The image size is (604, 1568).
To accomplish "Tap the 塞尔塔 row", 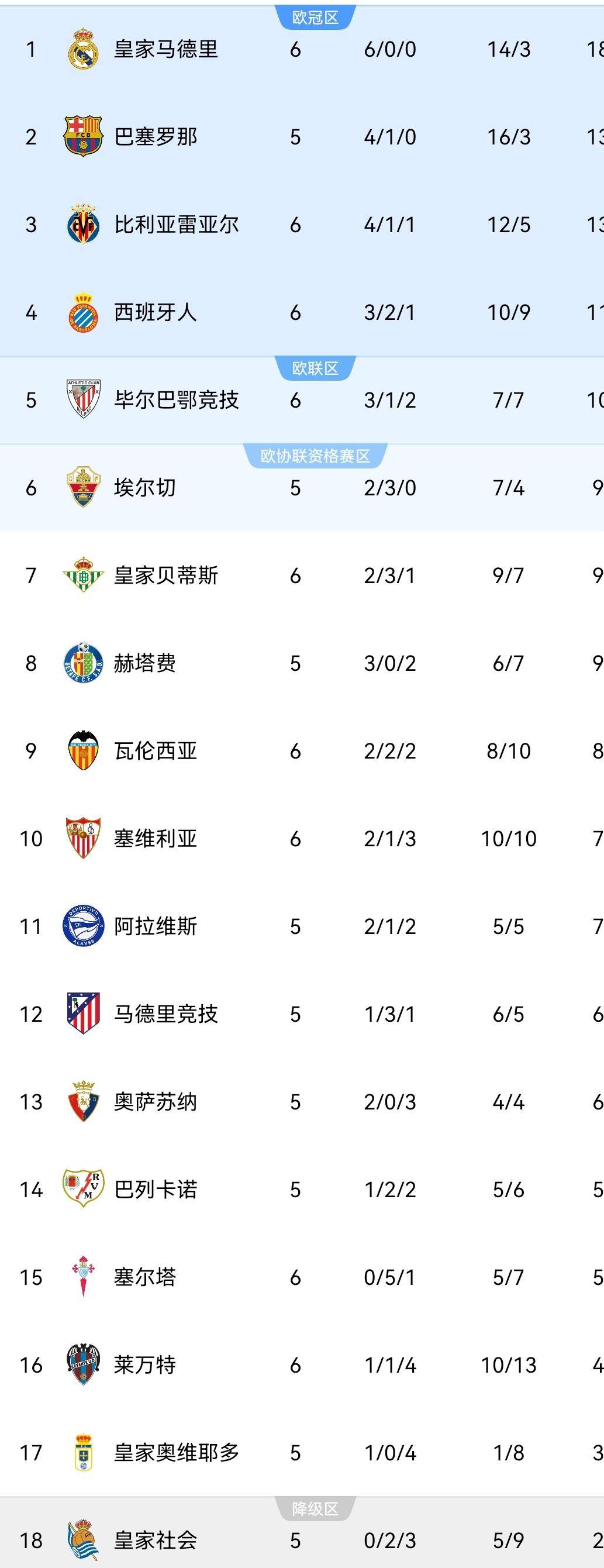I will (x=145, y=1276).
